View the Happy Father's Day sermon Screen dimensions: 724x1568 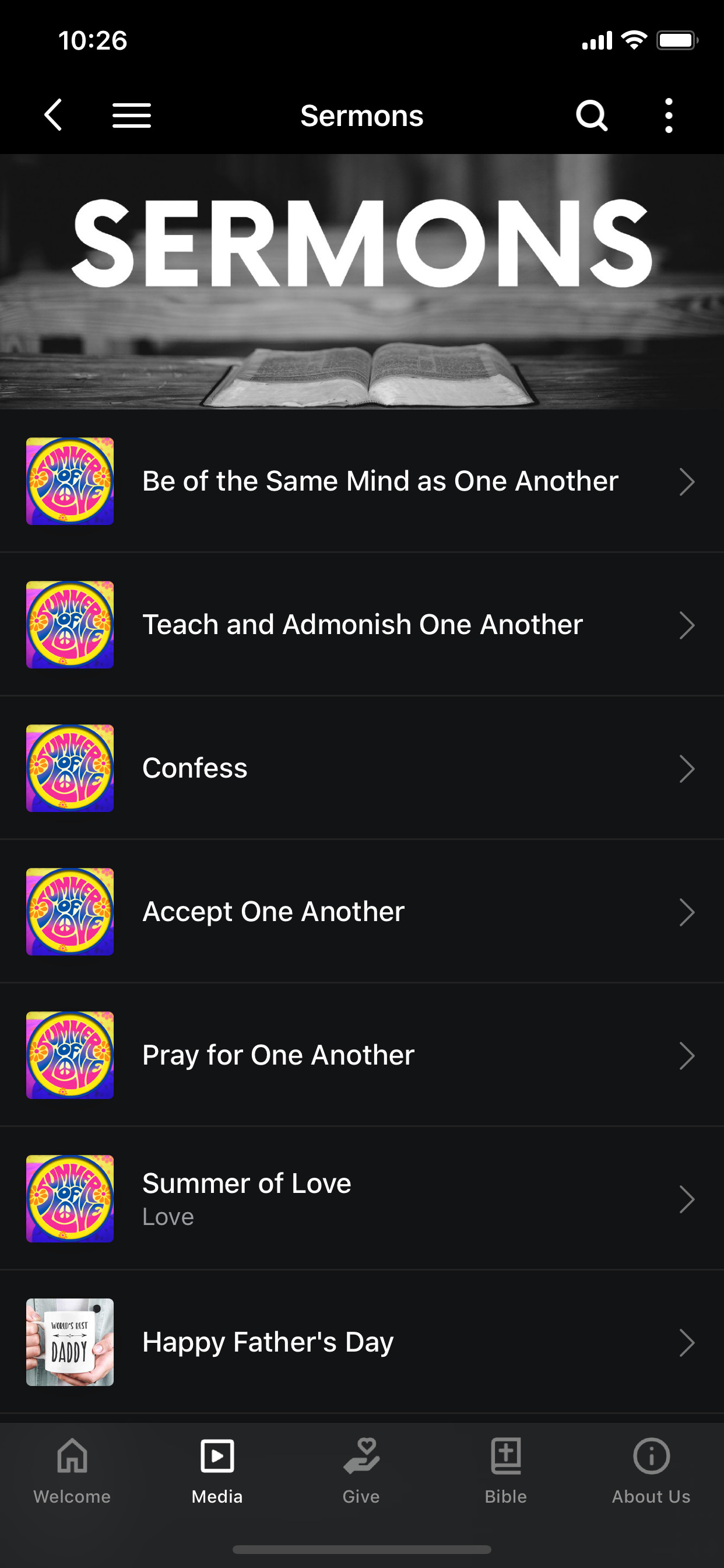[362, 1342]
